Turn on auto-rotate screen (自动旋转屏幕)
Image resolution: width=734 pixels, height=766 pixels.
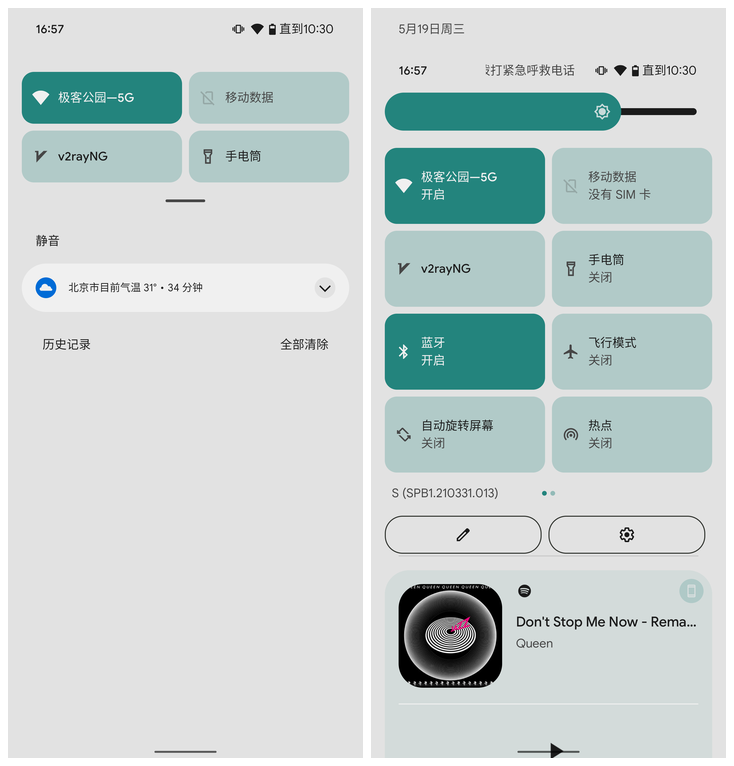pos(464,434)
